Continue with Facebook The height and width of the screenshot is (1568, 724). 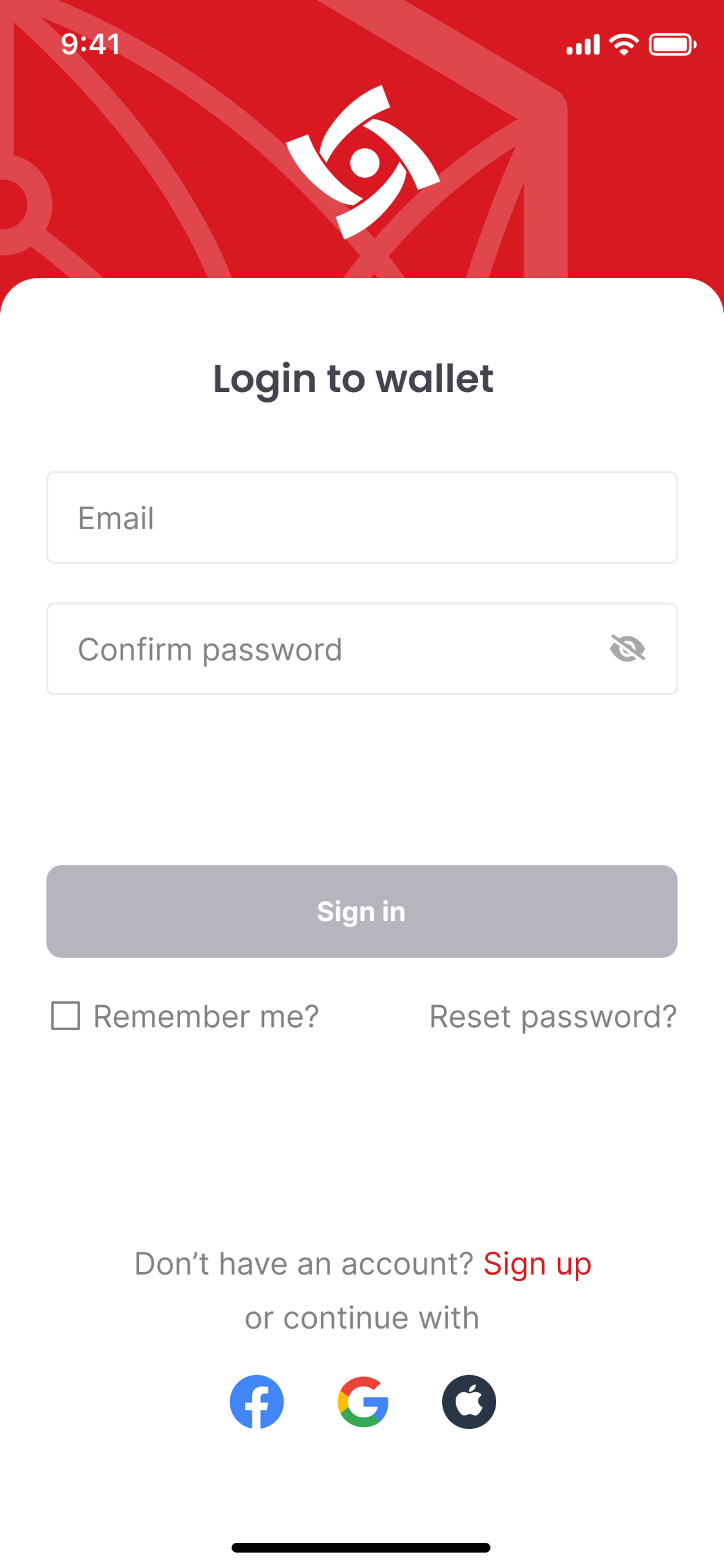coord(257,1402)
